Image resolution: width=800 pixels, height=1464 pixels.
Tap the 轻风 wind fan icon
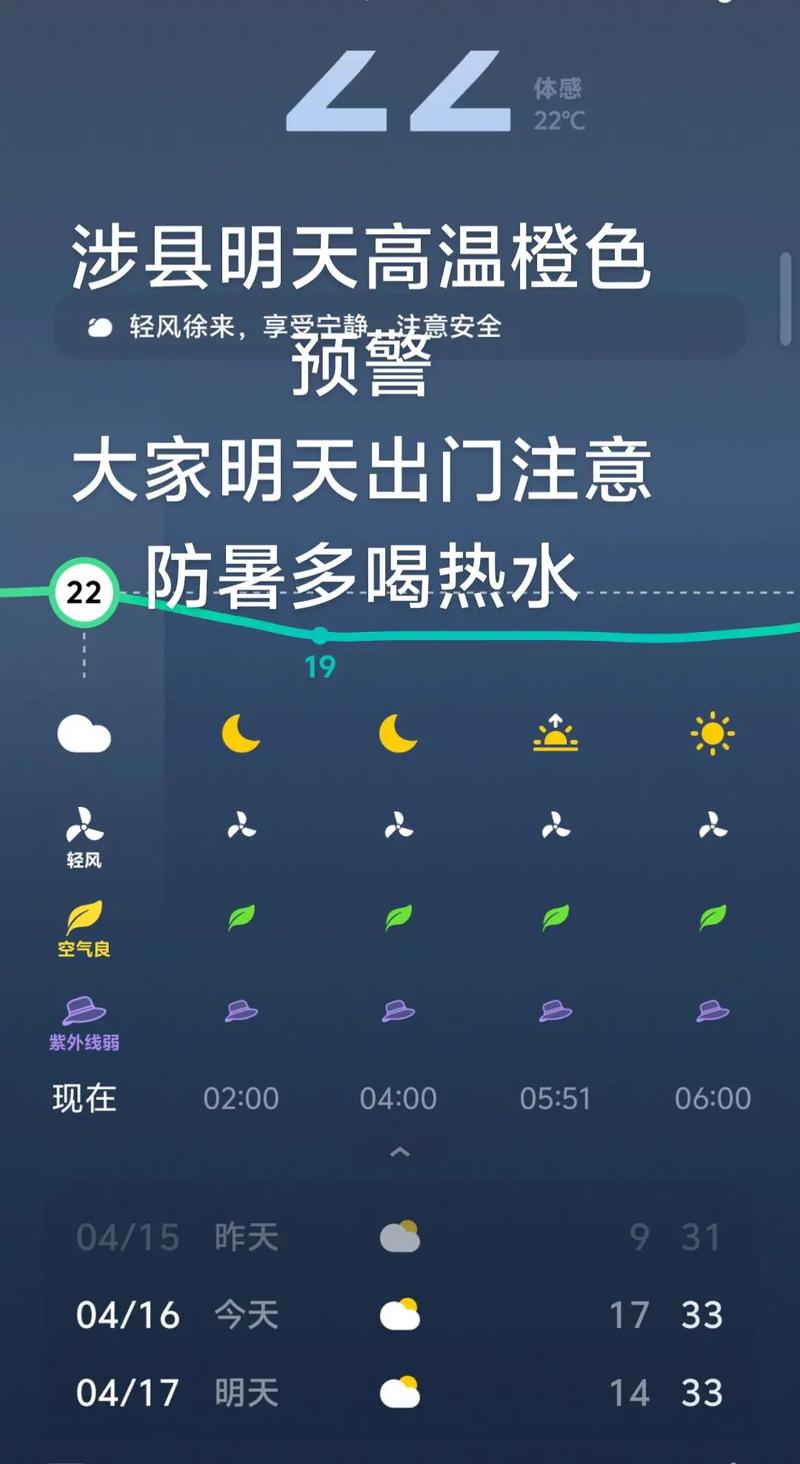83,826
